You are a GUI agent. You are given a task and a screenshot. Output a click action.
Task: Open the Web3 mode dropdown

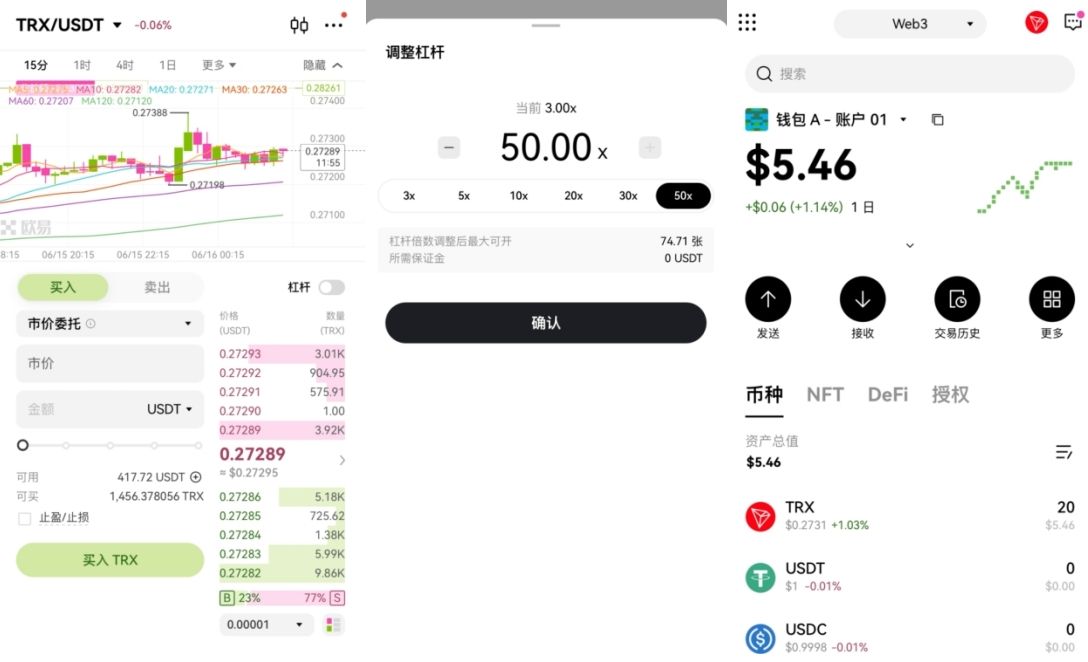(910, 24)
